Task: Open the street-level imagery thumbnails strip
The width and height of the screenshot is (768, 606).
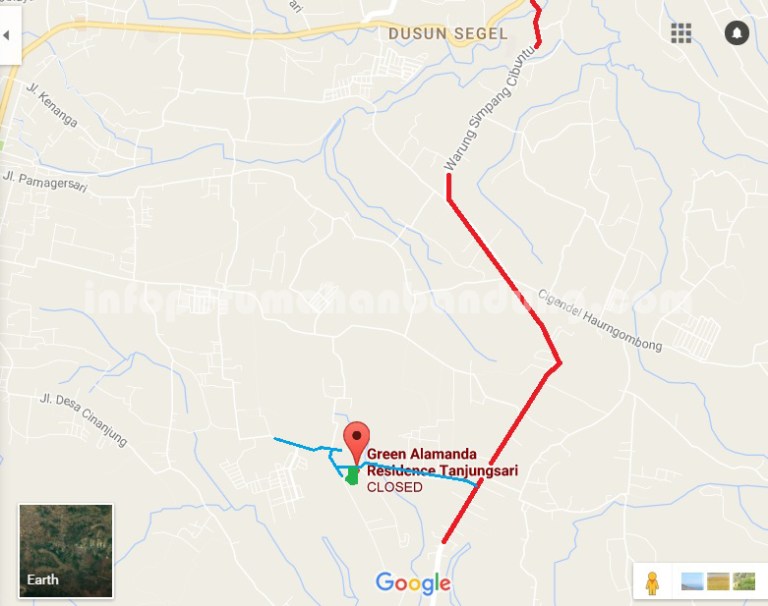Action: click(718, 581)
